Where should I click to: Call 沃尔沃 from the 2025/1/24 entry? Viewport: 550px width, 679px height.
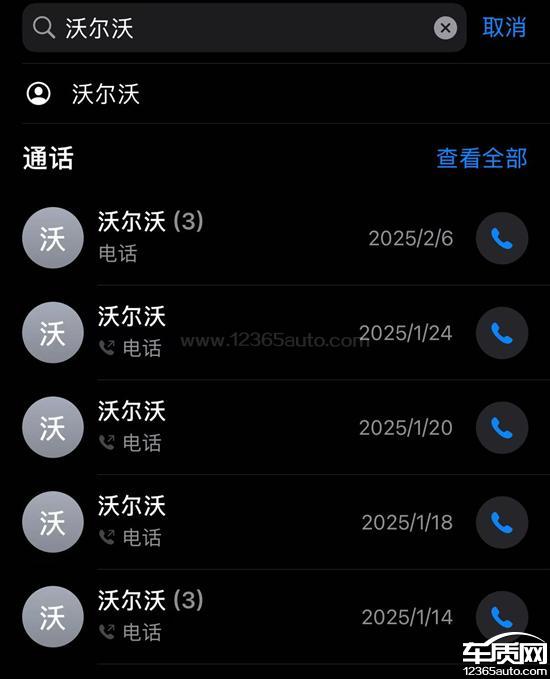pyautogui.click(x=502, y=333)
